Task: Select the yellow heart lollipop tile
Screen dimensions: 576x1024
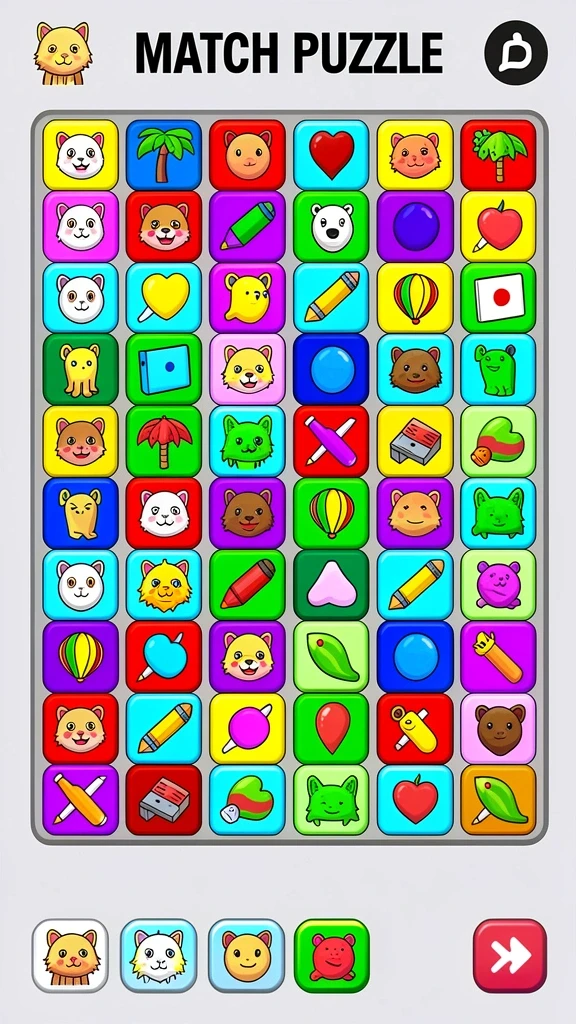Action: click(164, 298)
